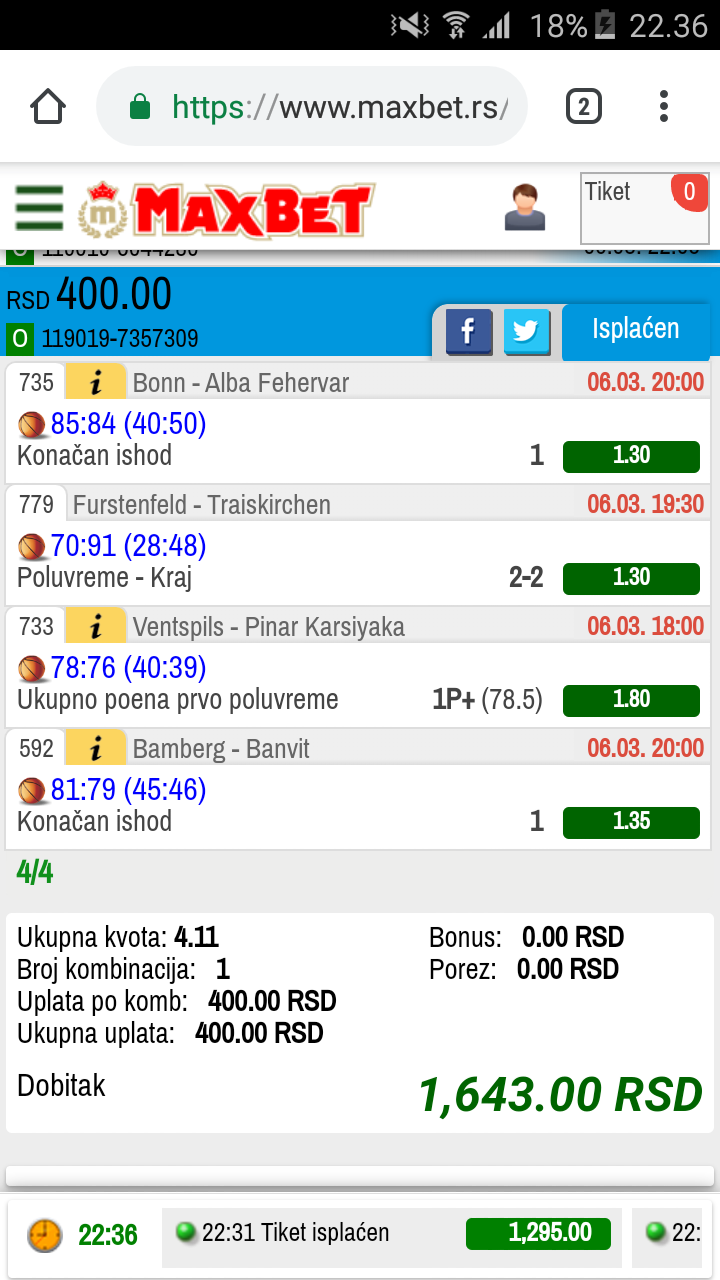Open the browser tab switcher
Screen dimensions: 720x1280
tap(584, 106)
